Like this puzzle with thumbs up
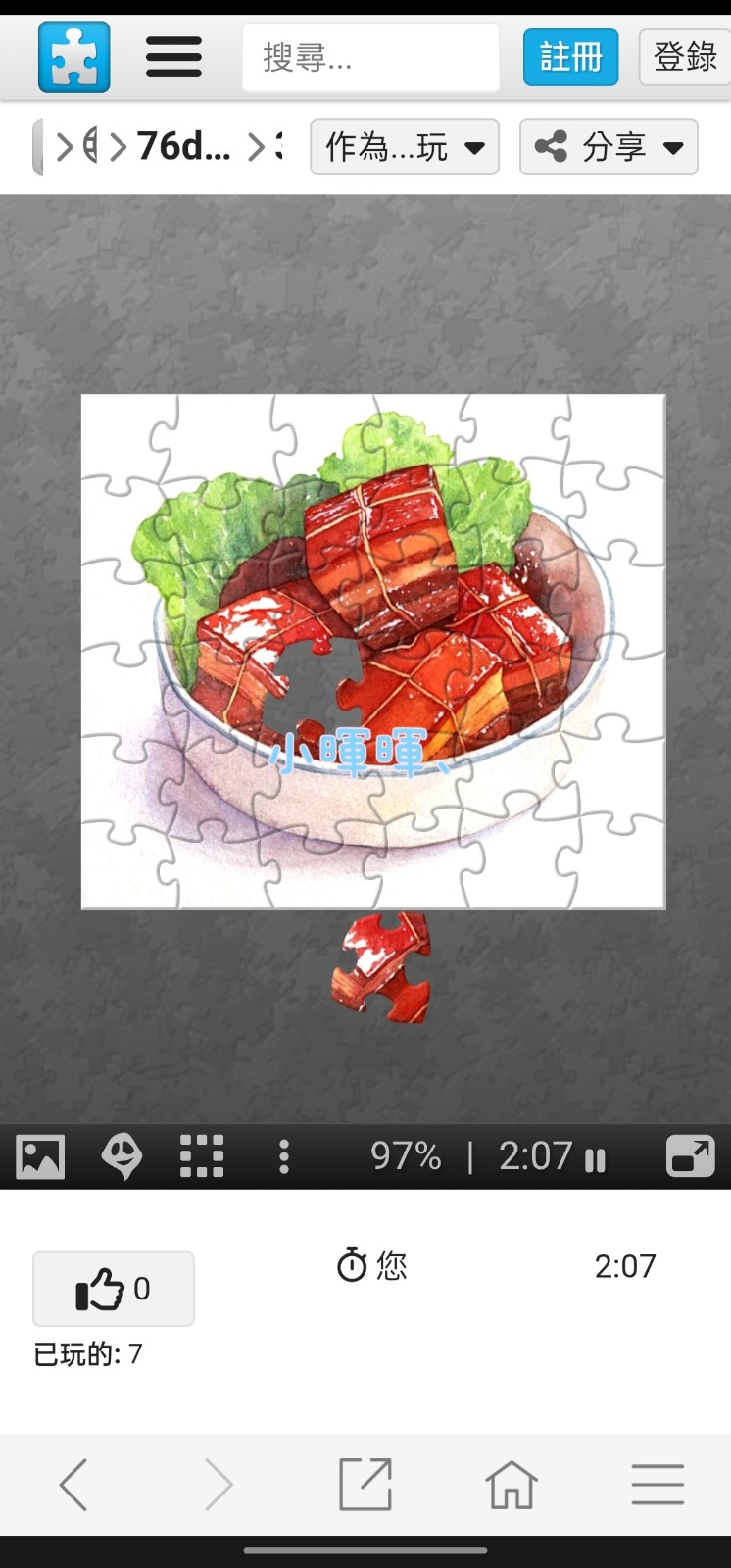731x1568 pixels. 114,1289
